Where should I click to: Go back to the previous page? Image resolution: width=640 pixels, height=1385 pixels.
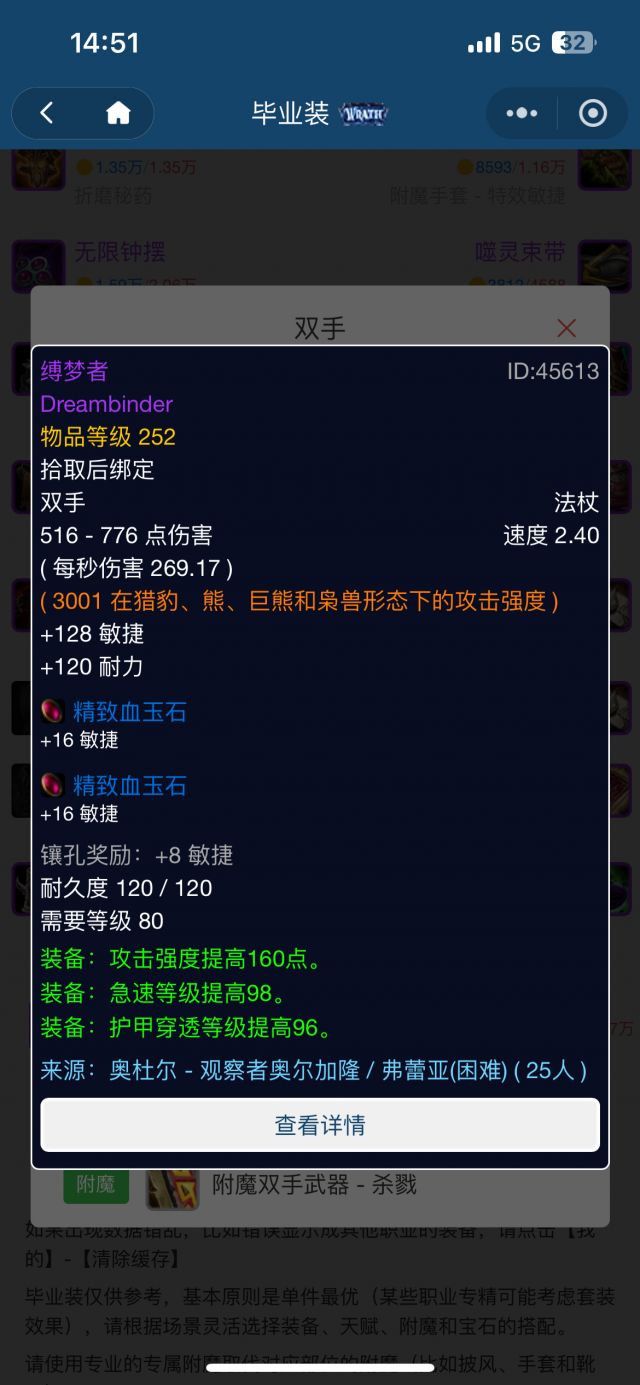[x=47, y=113]
